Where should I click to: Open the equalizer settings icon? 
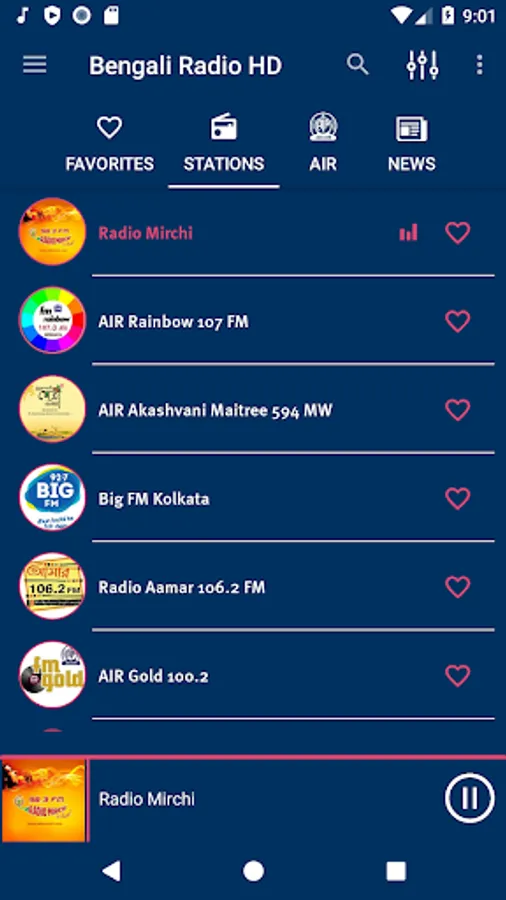tap(423, 65)
